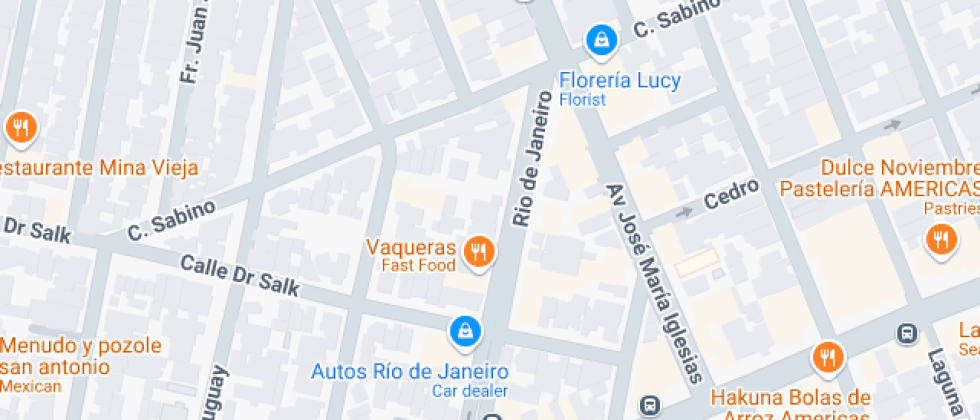Select the Vaqueras Fast Food marker

tap(479, 254)
